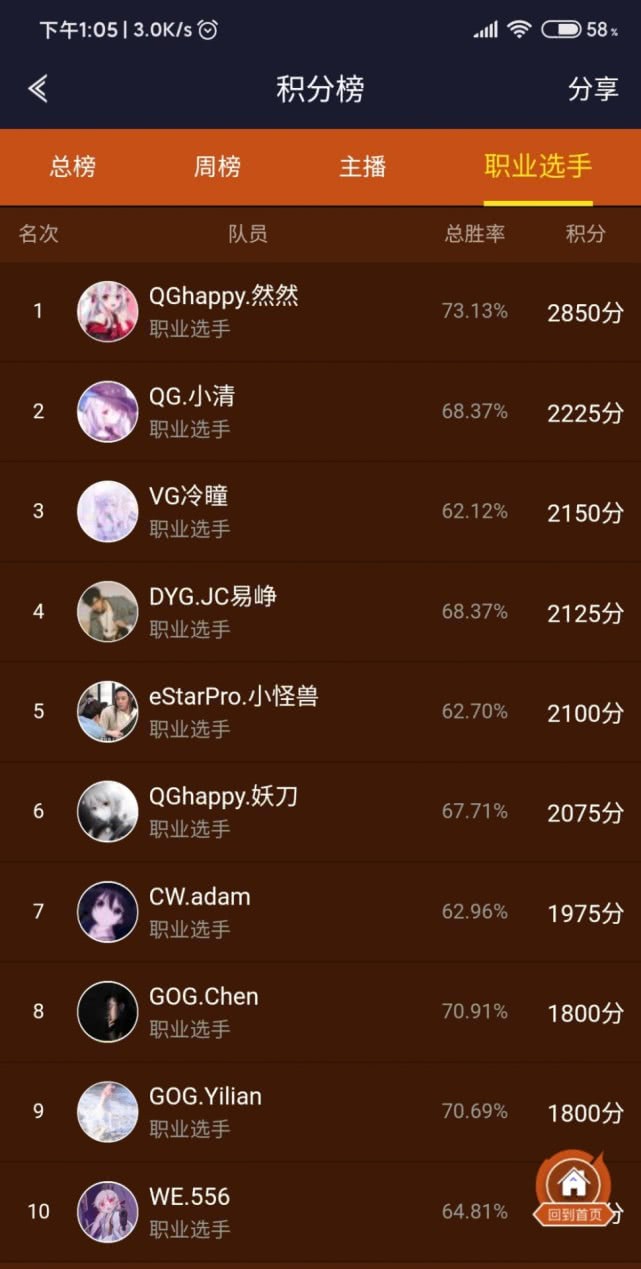
Task: View QGhappy.妖刀's player row
Action: pyautogui.click(x=320, y=811)
